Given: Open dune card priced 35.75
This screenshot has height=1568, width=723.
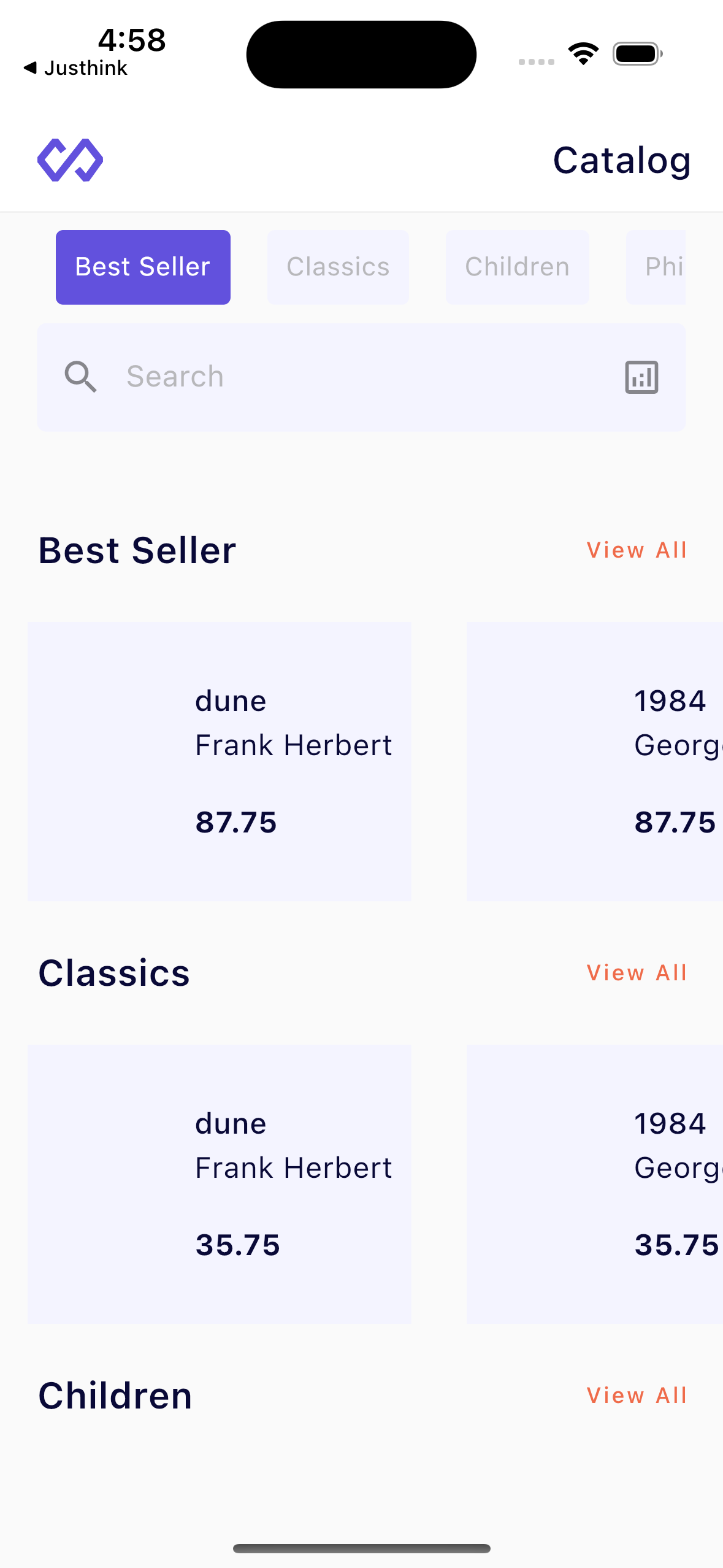Looking at the screenshot, I should [220, 1184].
